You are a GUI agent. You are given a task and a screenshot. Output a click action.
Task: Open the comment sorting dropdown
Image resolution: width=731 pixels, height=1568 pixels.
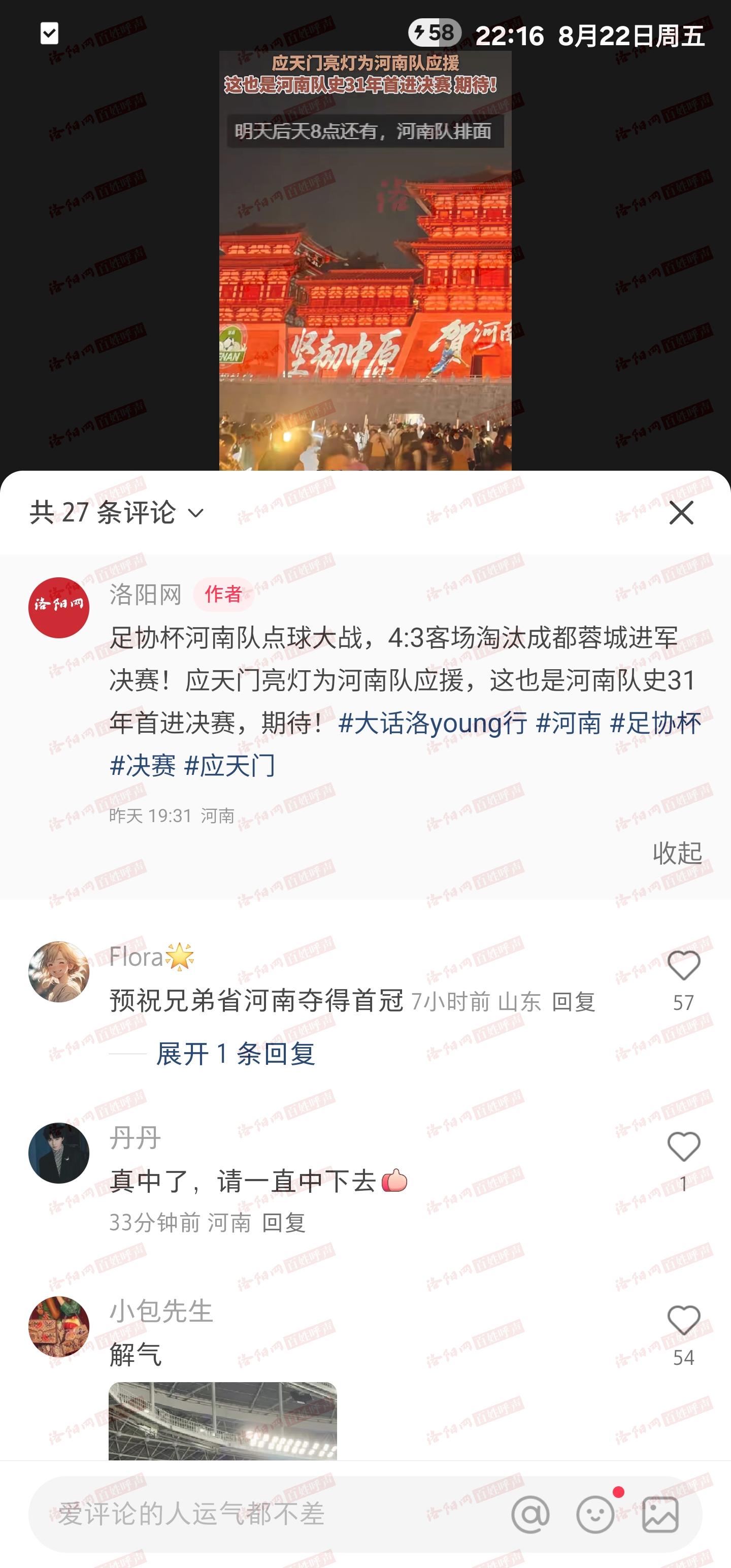pyautogui.click(x=117, y=512)
